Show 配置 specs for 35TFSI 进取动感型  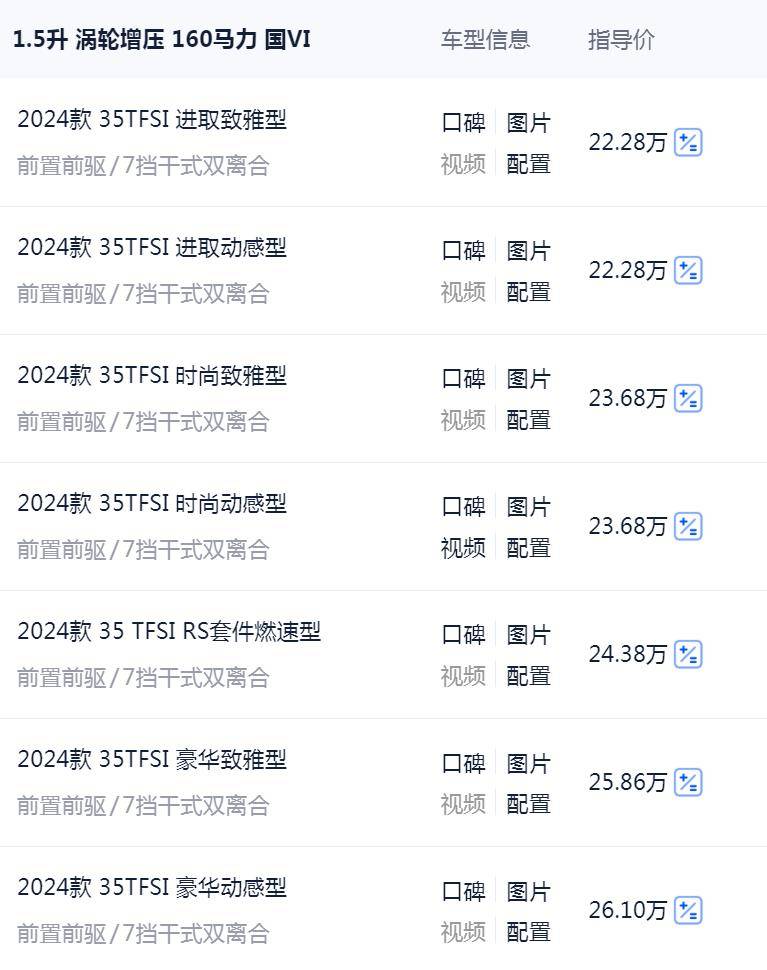(528, 292)
